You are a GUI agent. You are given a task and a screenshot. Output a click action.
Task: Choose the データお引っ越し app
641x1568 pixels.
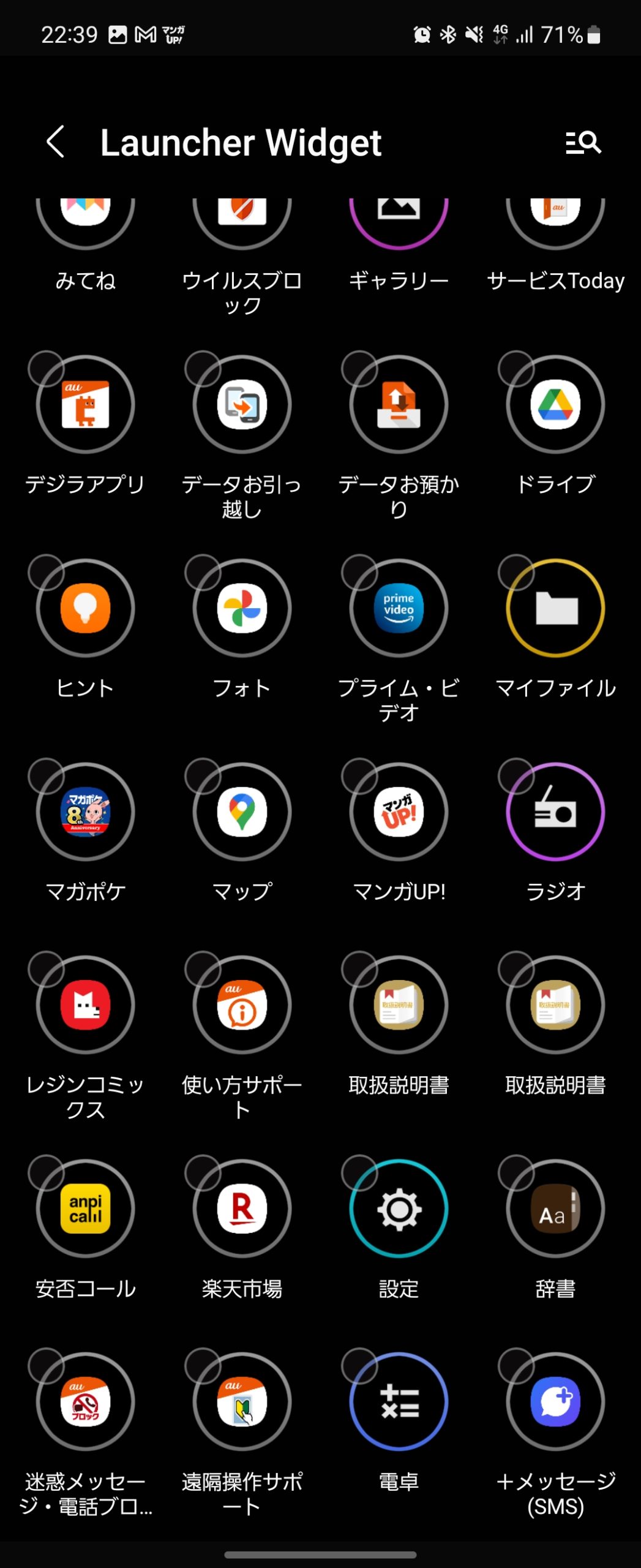coord(242,405)
